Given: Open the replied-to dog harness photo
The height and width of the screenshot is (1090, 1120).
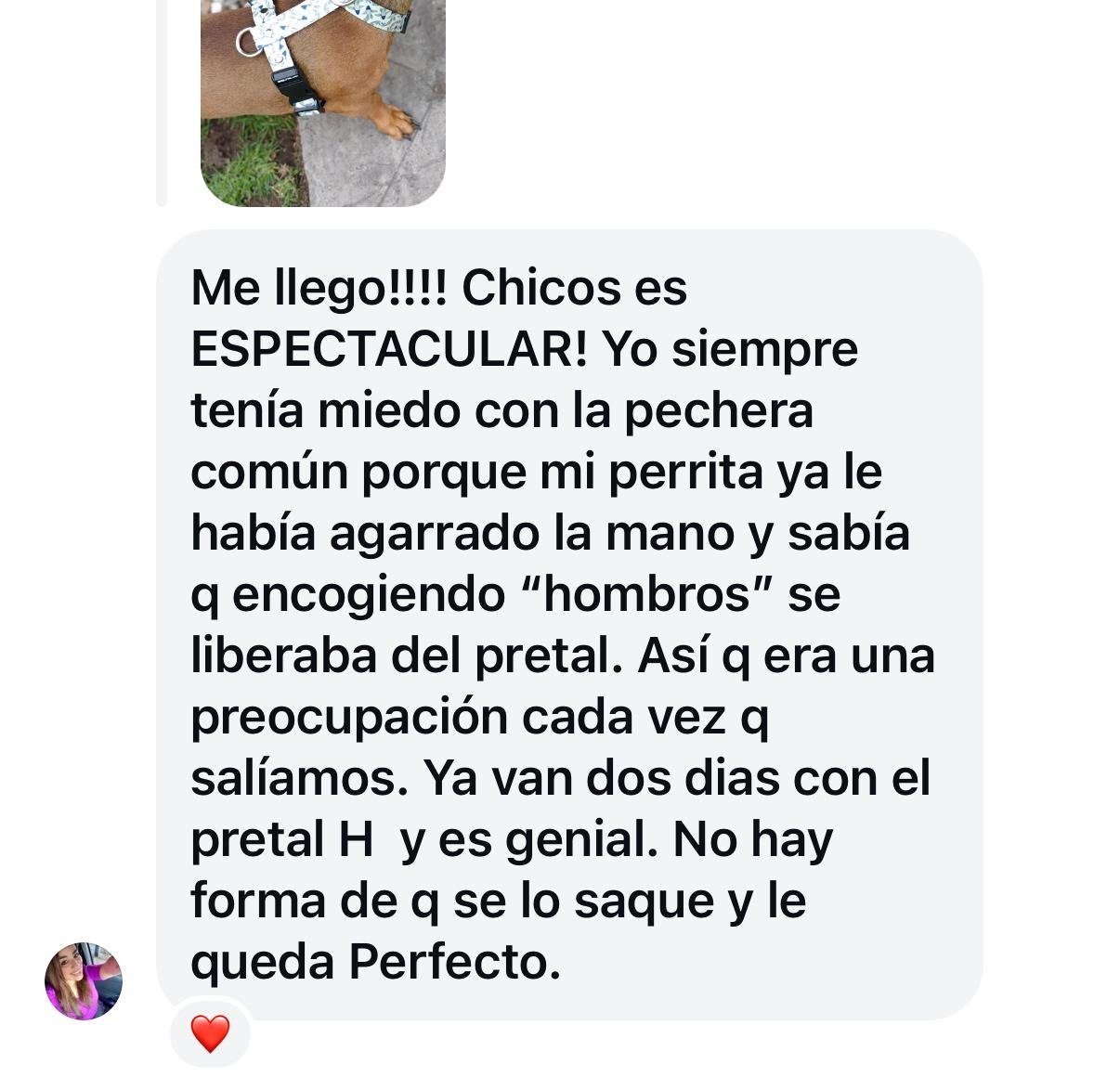Looking at the screenshot, I should pyautogui.click(x=322, y=100).
